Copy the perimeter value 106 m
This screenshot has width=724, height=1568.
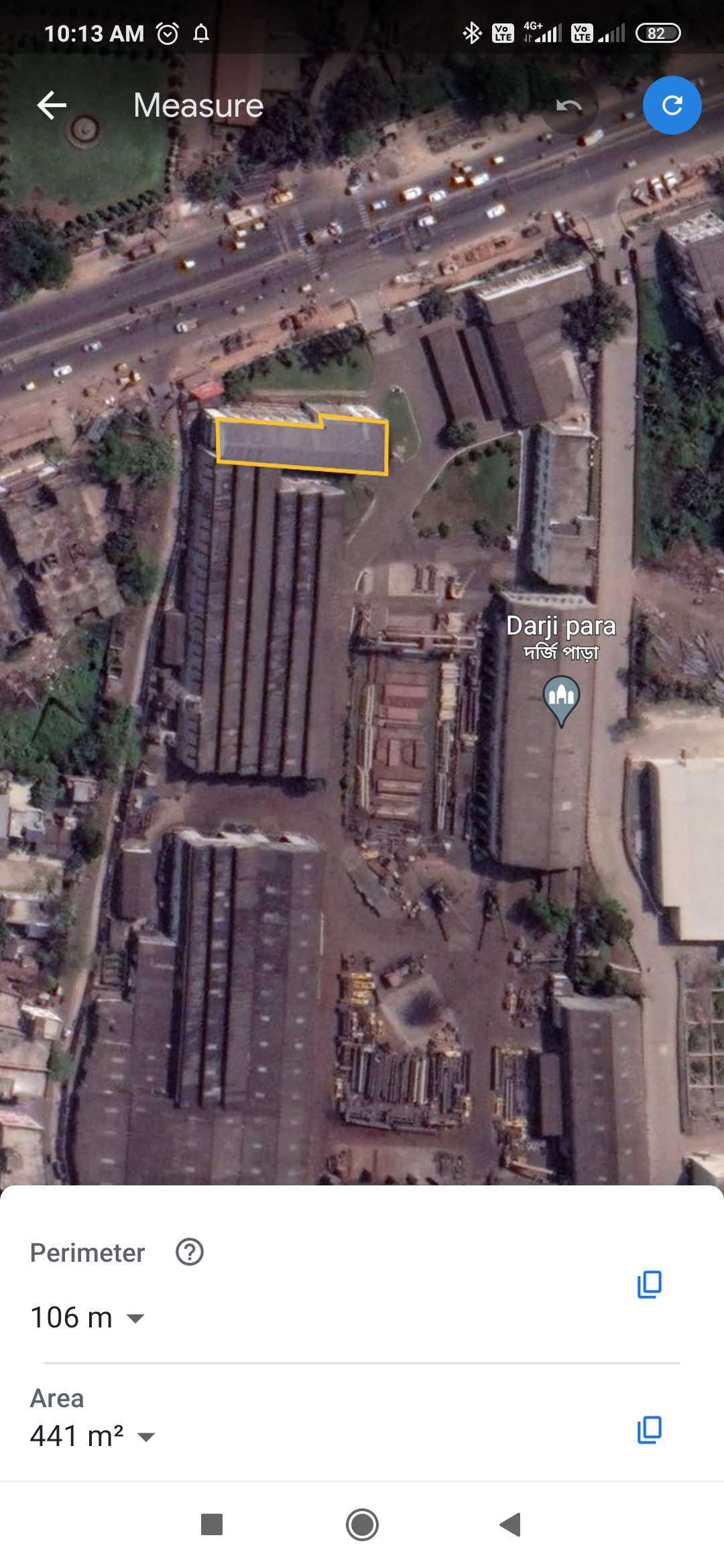click(649, 1284)
